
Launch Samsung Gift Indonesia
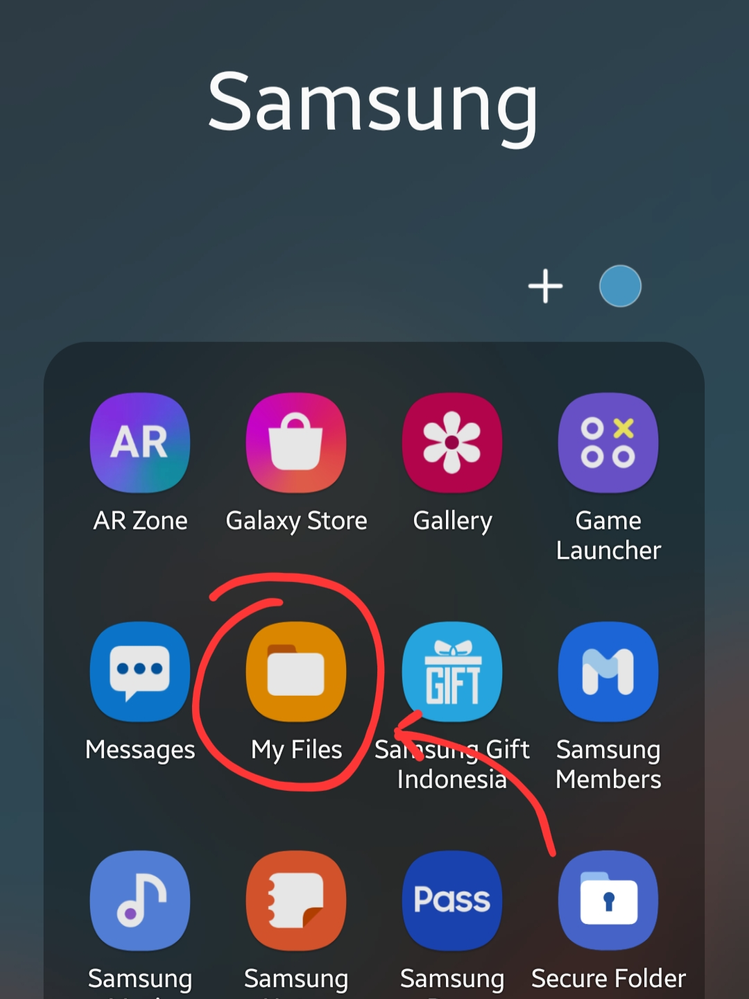pyautogui.click(x=452, y=672)
